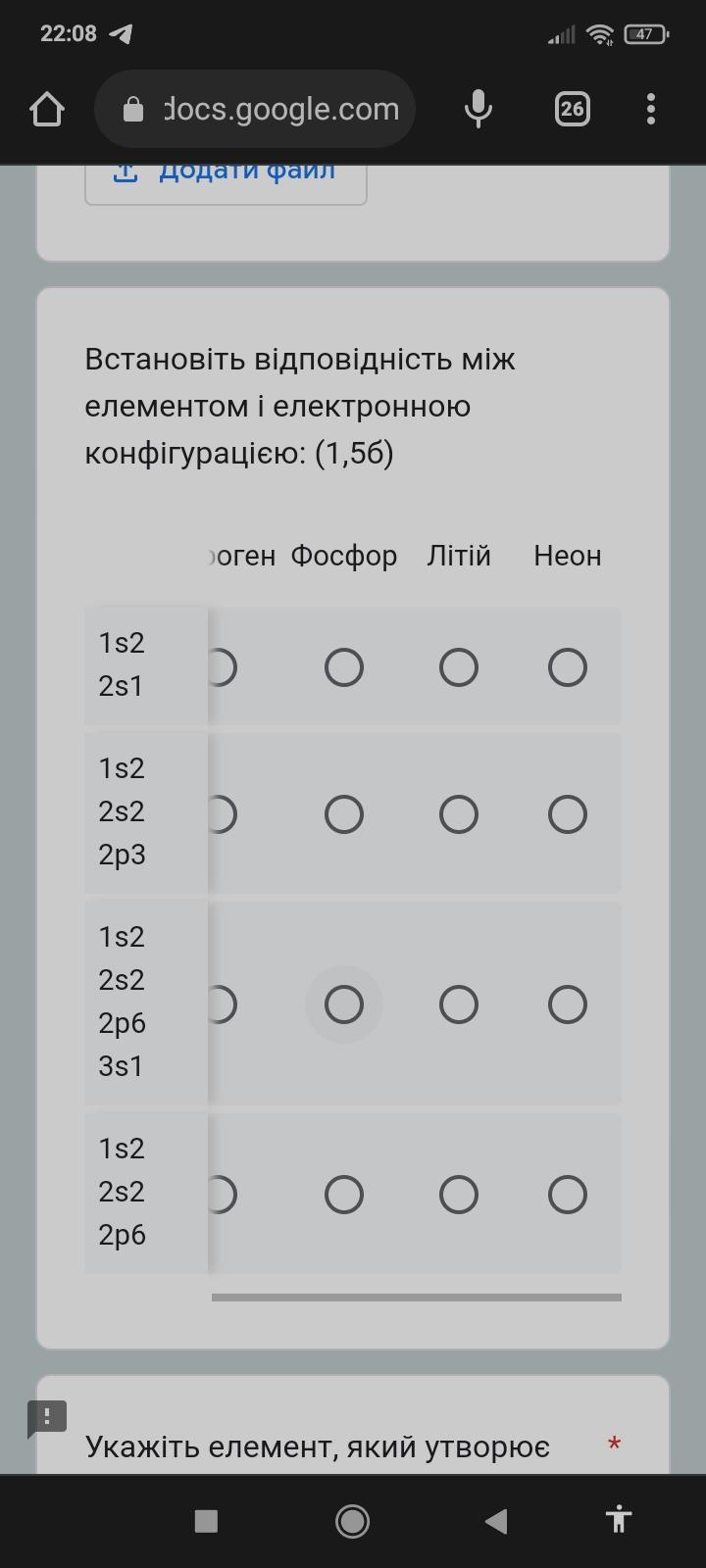This screenshot has width=706, height=1568.
Task: Select Неон for the 1s2 2s2 2p6 row
Action: (568, 1195)
